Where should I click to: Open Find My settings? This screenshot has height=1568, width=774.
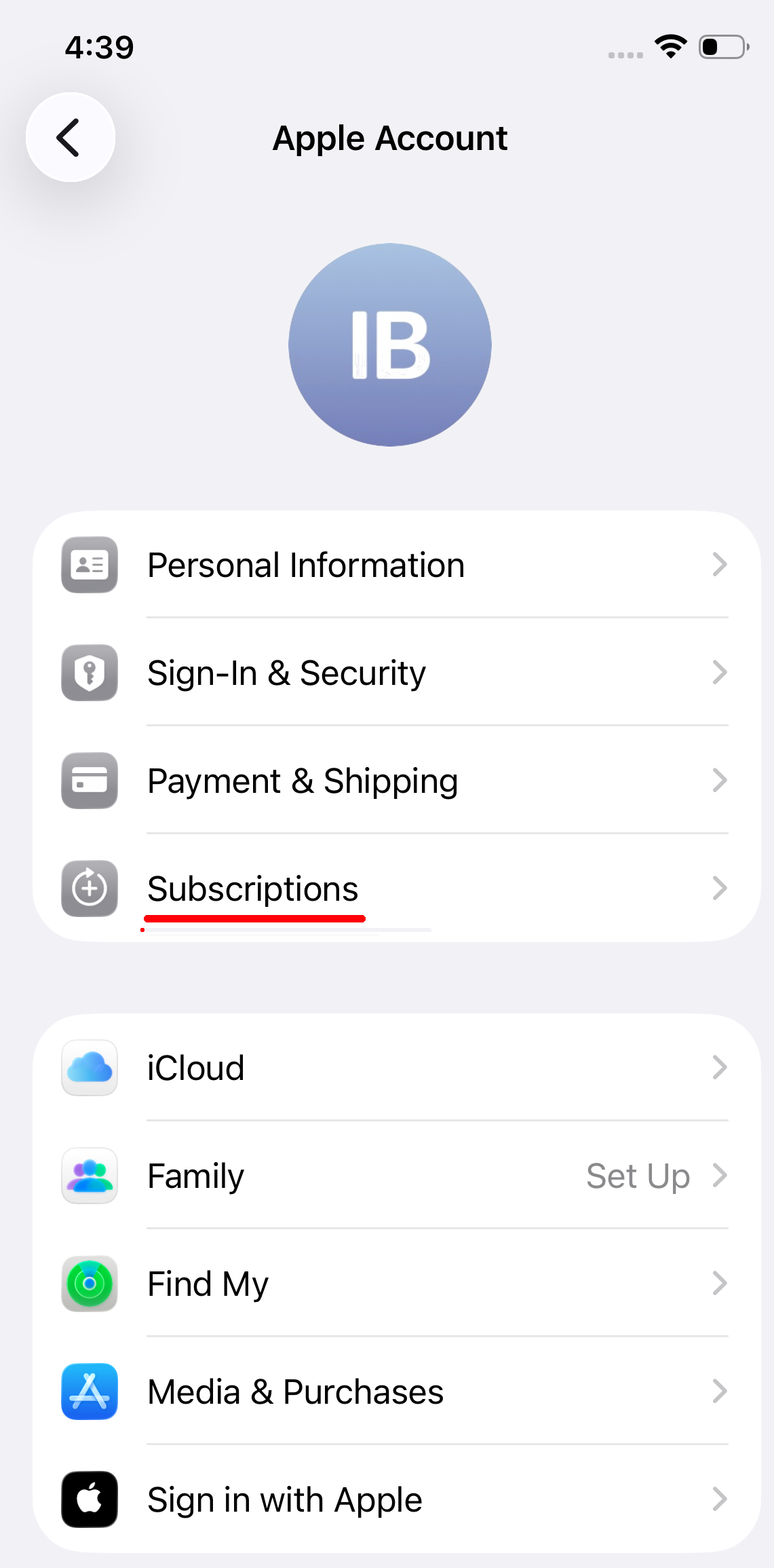tap(396, 1284)
